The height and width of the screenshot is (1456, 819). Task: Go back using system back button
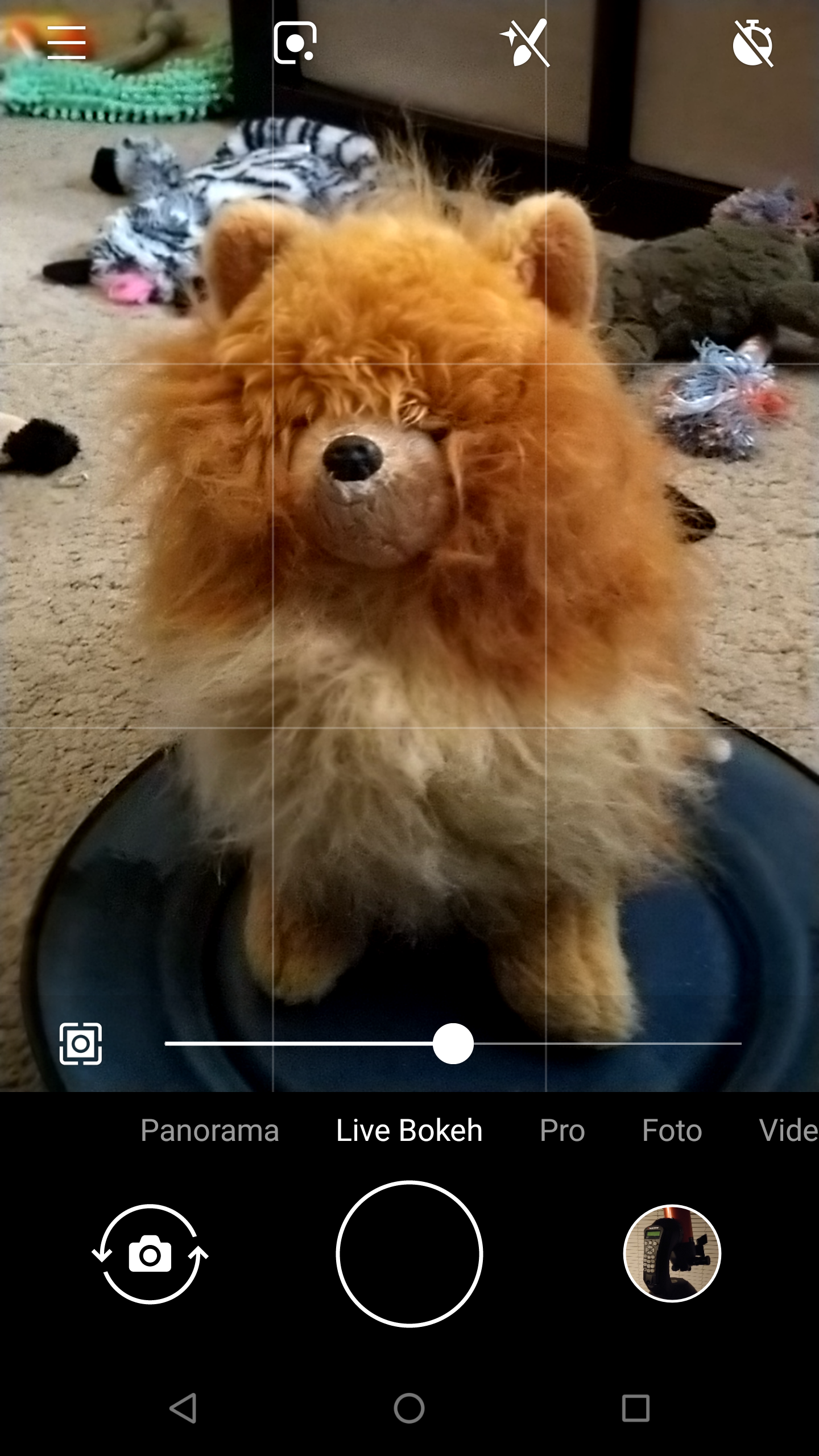[x=183, y=1408]
